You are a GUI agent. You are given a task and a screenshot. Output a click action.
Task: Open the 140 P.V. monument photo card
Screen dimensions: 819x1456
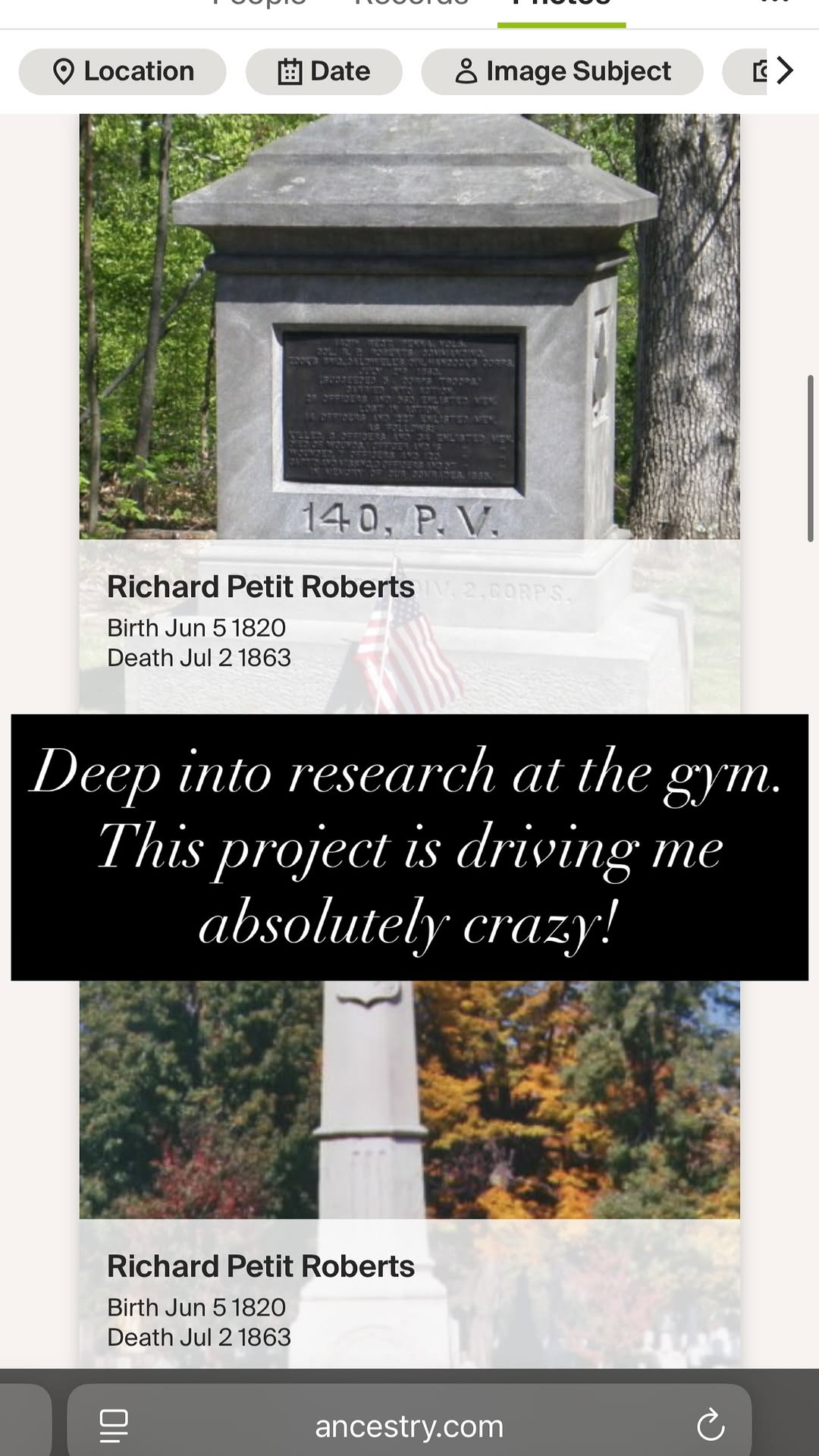[409, 413]
